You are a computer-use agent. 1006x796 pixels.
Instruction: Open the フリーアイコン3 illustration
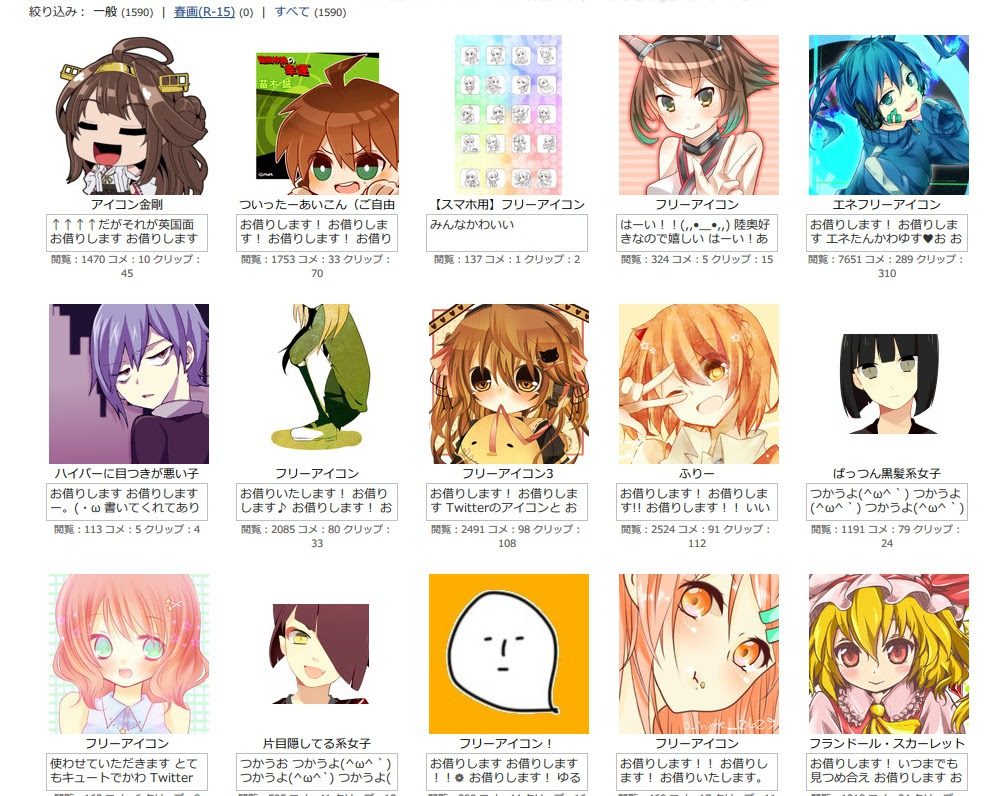[x=508, y=384]
